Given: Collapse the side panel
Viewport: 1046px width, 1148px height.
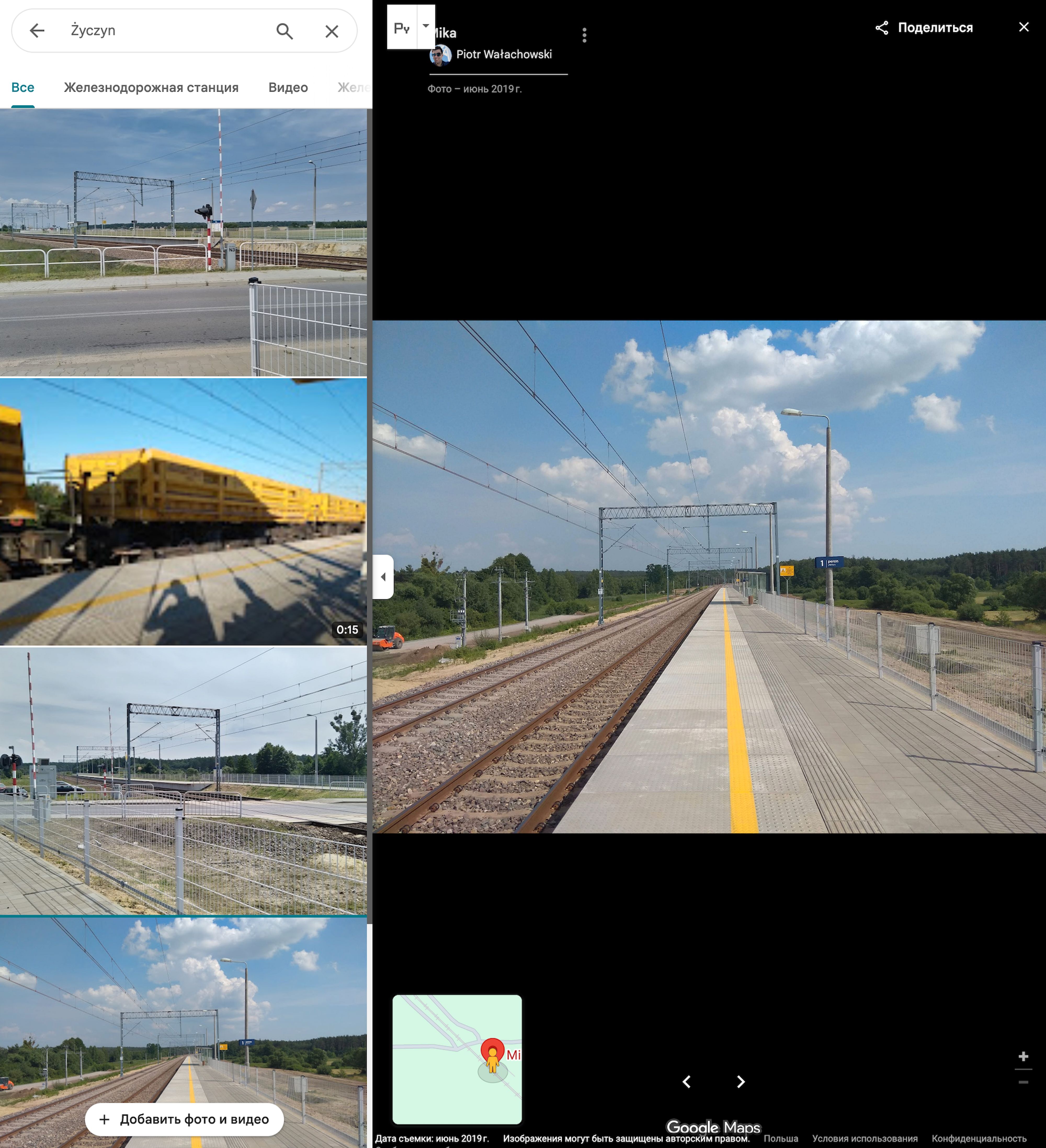Looking at the screenshot, I should [x=383, y=577].
